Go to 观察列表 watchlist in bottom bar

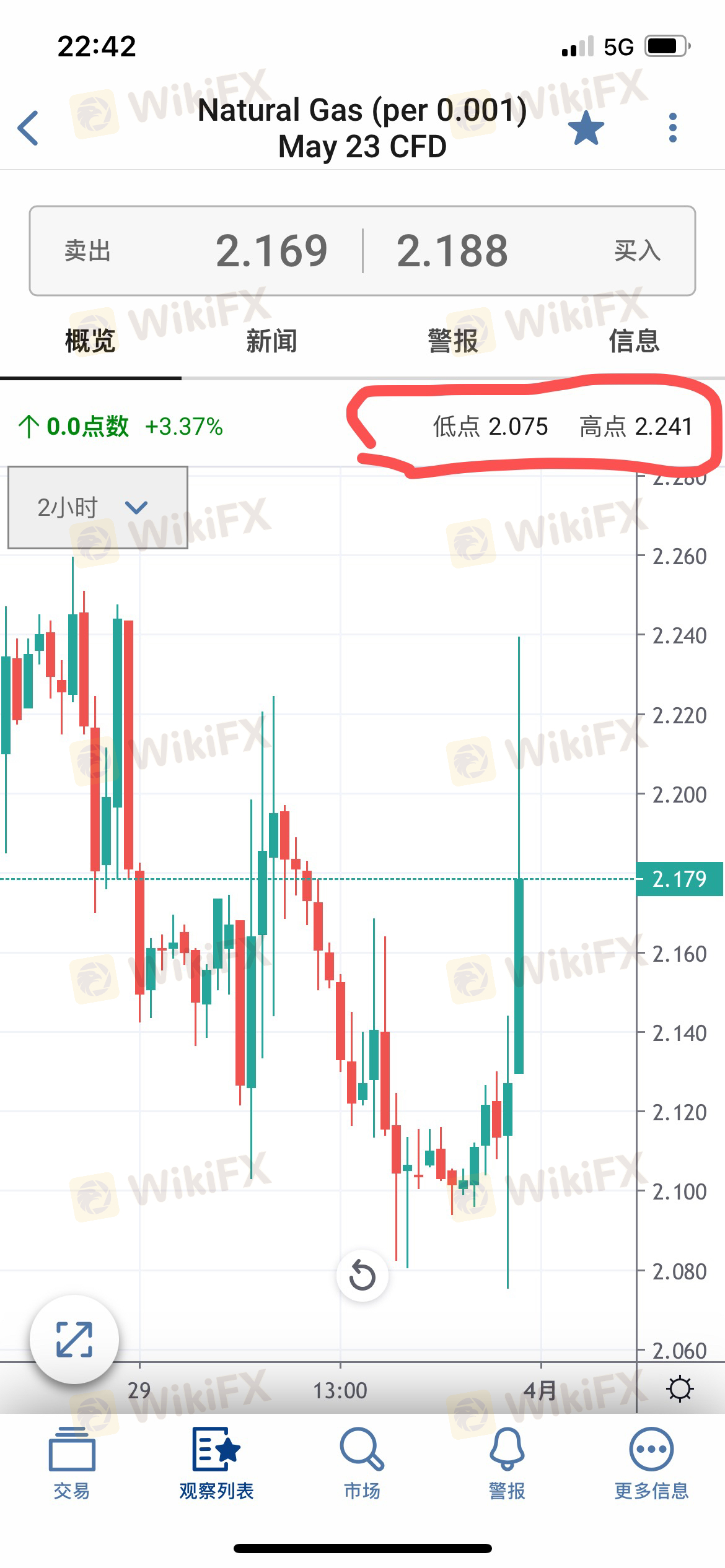point(216,1464)
